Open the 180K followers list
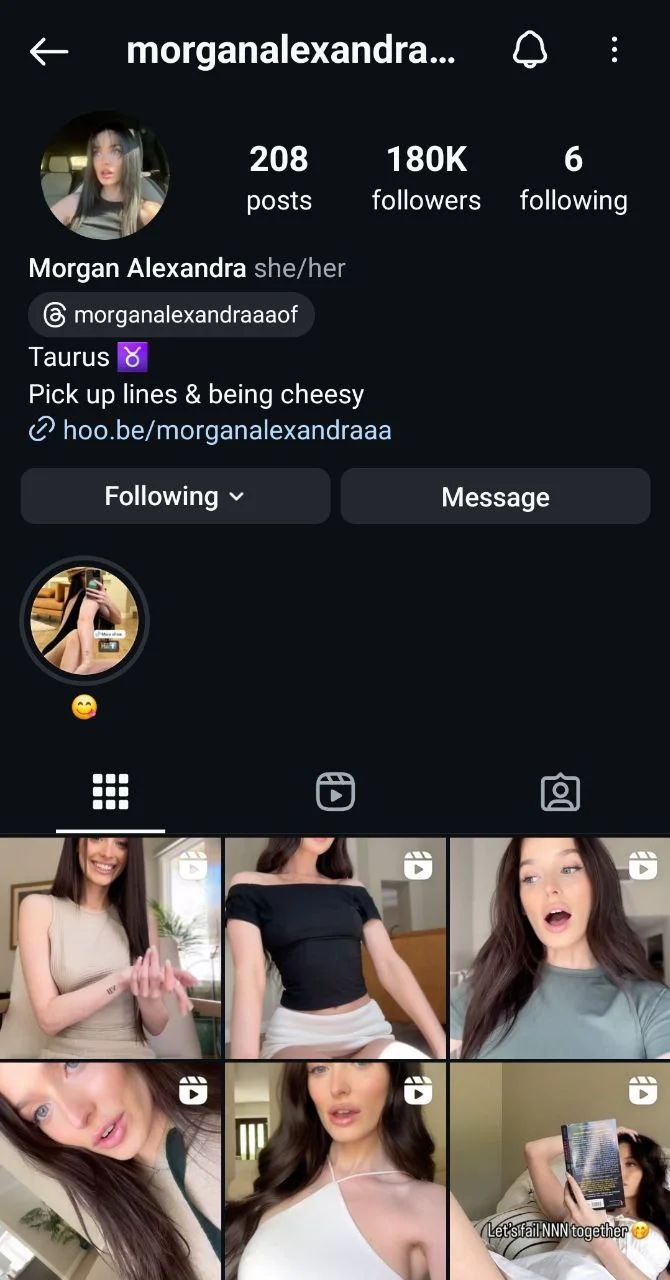Viewport: 670px width, 1280px height. pyautogui.click(x=427, y=178)
